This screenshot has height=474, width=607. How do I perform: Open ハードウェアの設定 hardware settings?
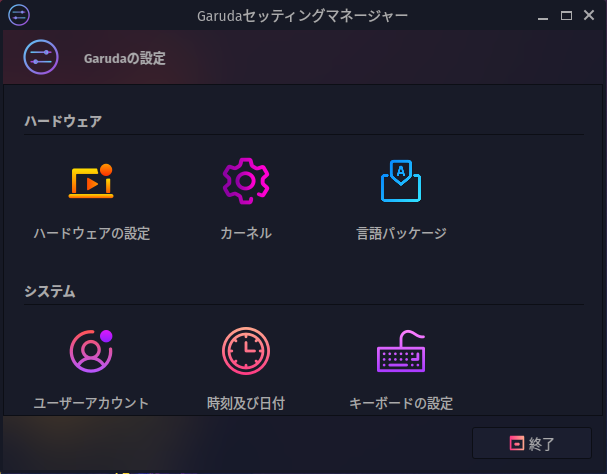(91, 184)
